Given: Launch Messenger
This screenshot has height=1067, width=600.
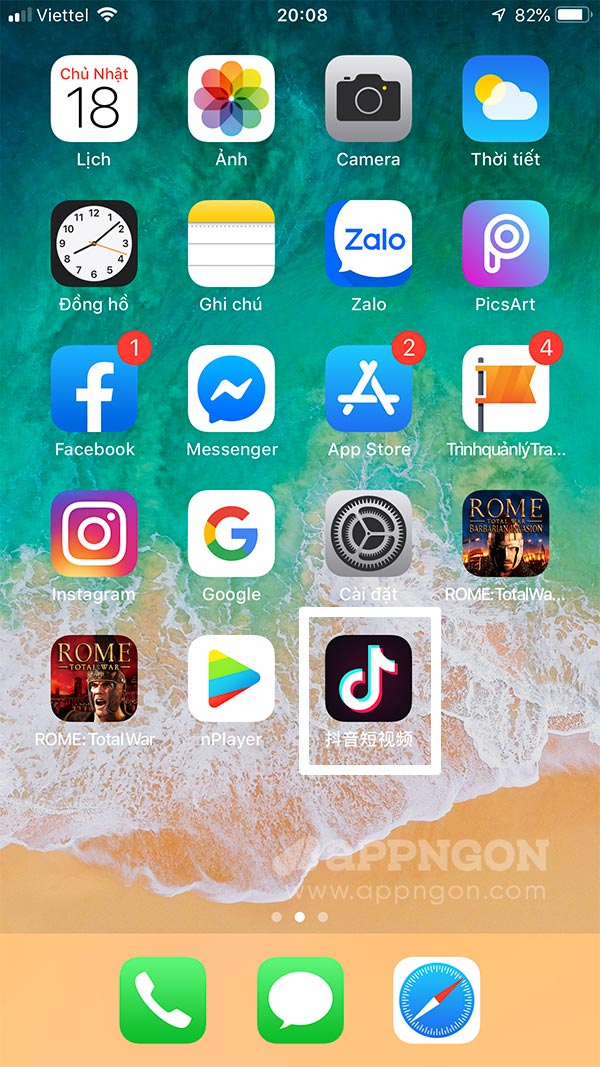Looking at the screenshot, I should (231, 389).
